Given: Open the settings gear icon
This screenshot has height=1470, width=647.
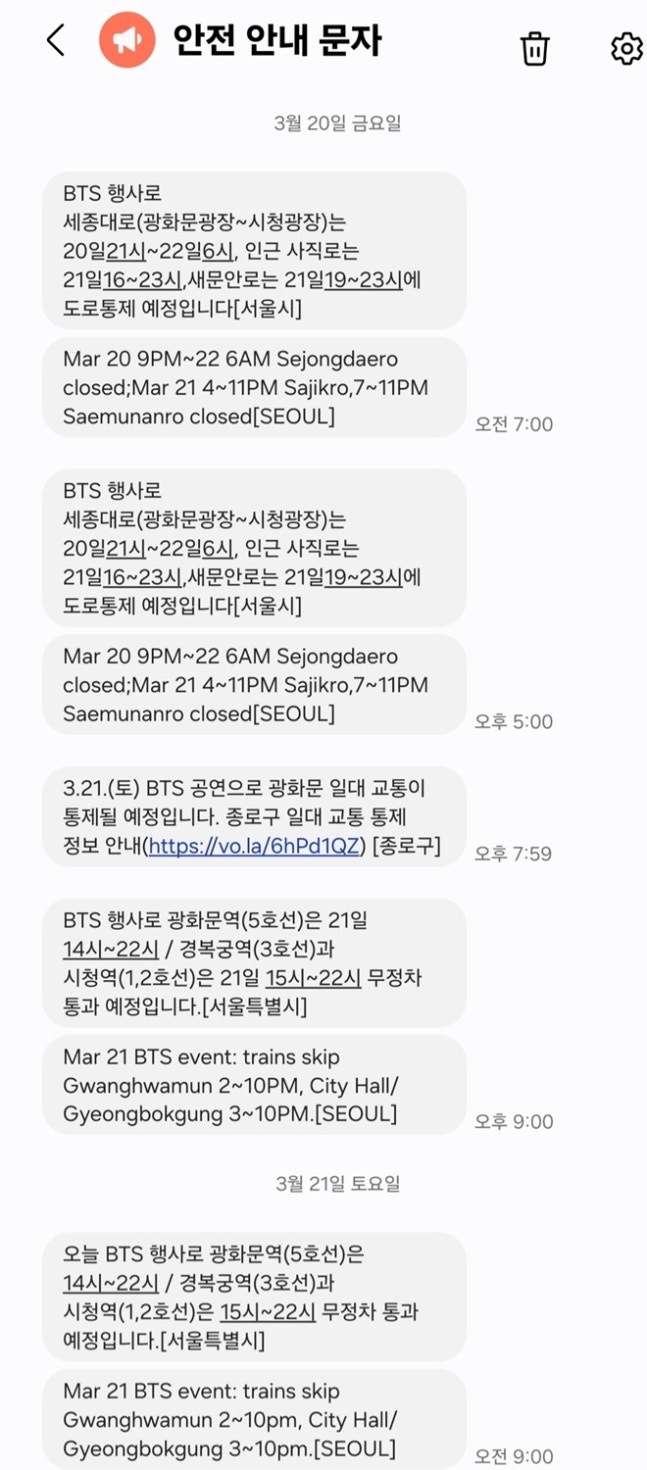Looking at the screenshot, I should (626, 47).
